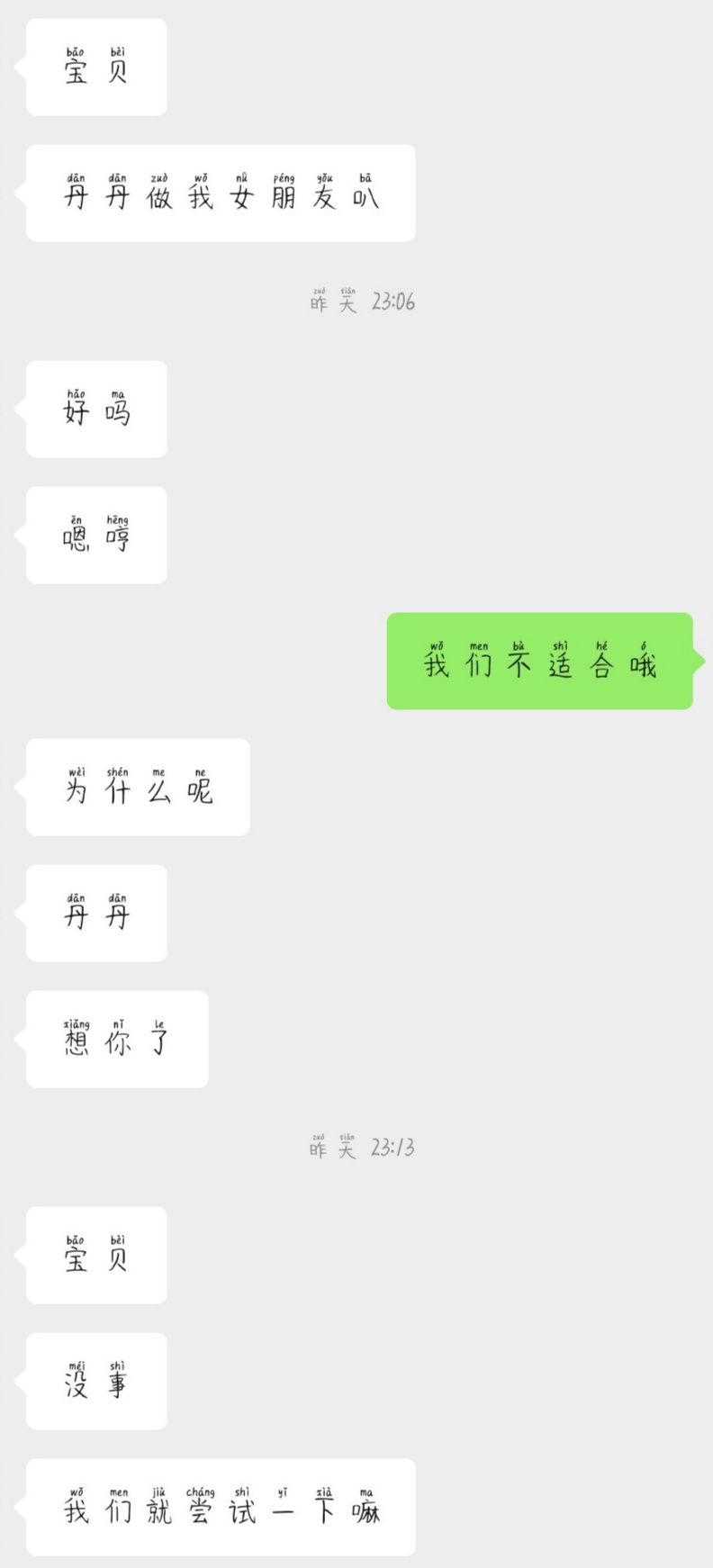This screenshot has width=713, height=1568.
Task: Select the 好吗 message bubble
Action: tap(95, 410)
